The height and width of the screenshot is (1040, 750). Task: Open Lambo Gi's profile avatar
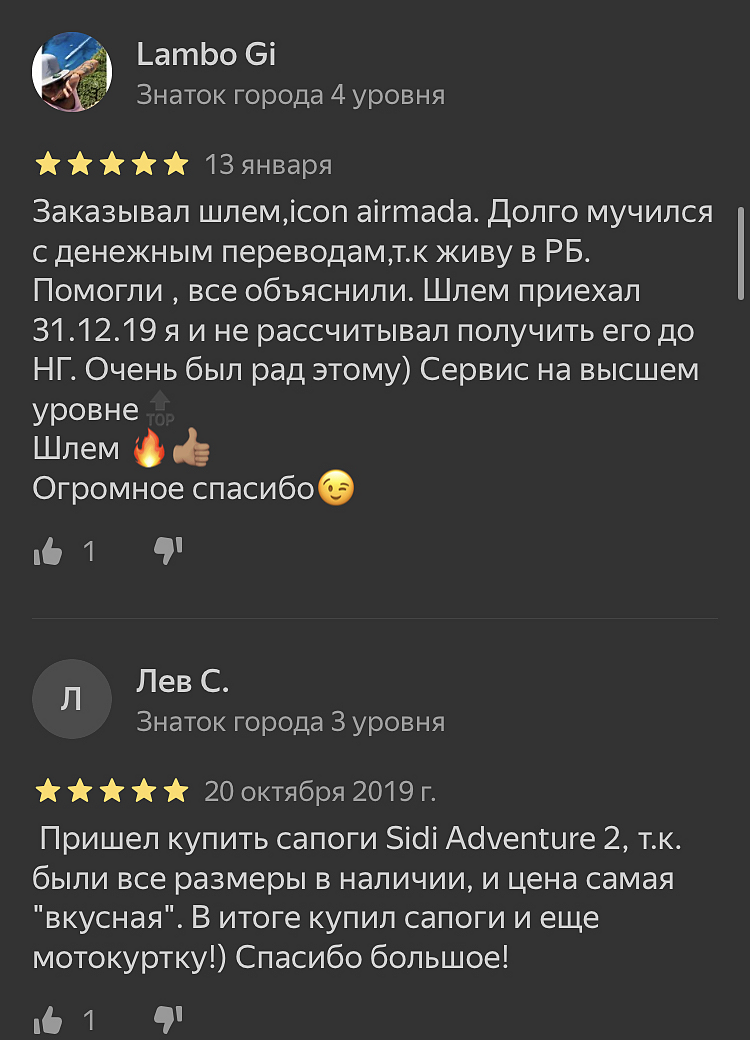(71, 71)
